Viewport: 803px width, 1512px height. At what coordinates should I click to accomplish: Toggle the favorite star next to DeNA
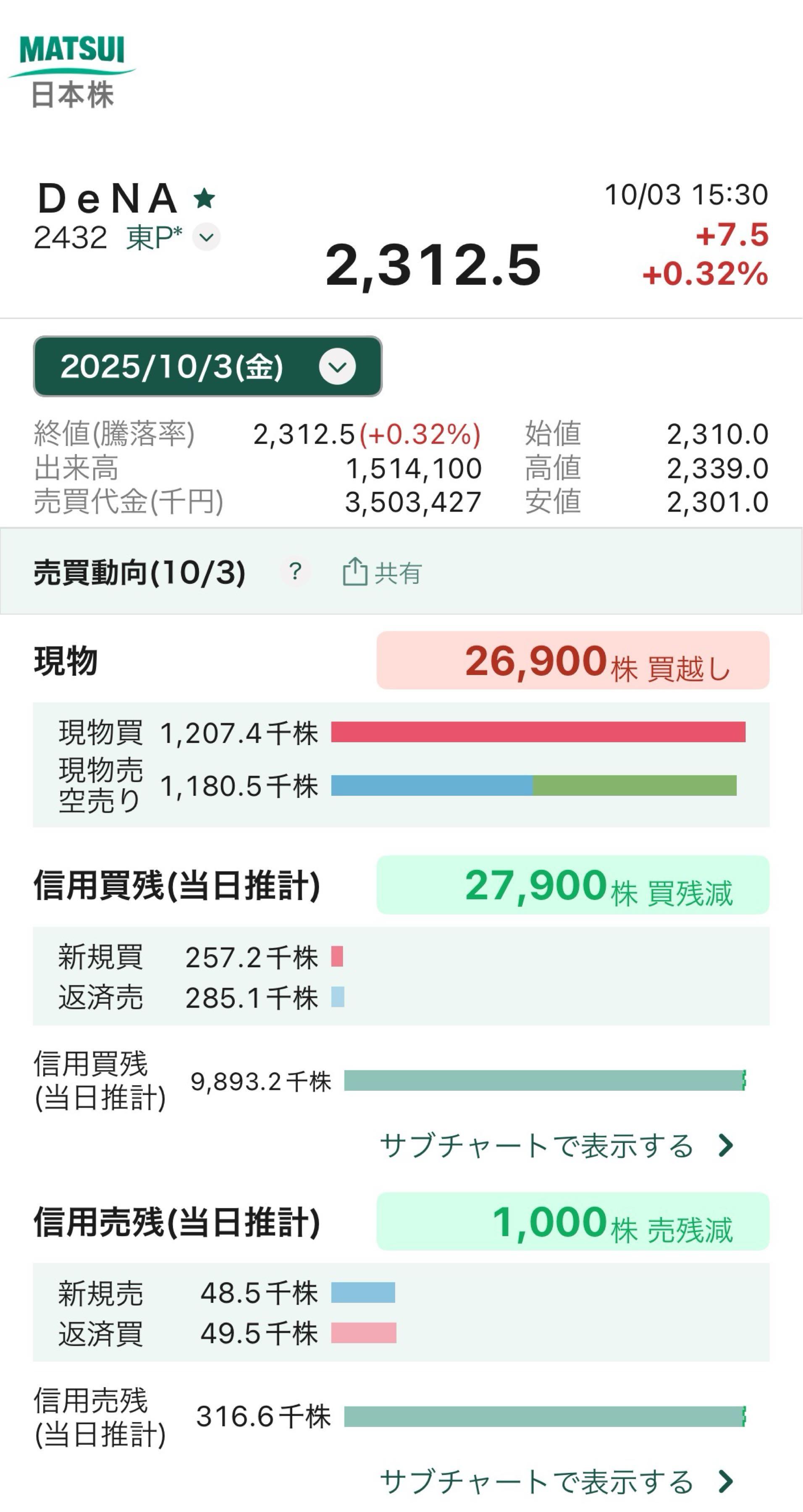click(204, 198)
